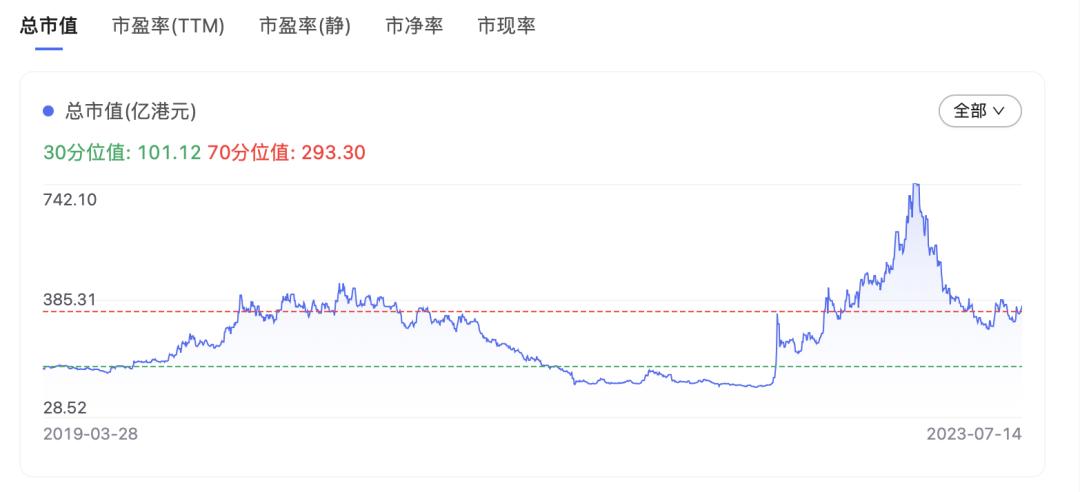The height and width of the screenshot is (492, 1080).
Task: Switch to the 市盈率(静) tab
Action: point(304,26)
